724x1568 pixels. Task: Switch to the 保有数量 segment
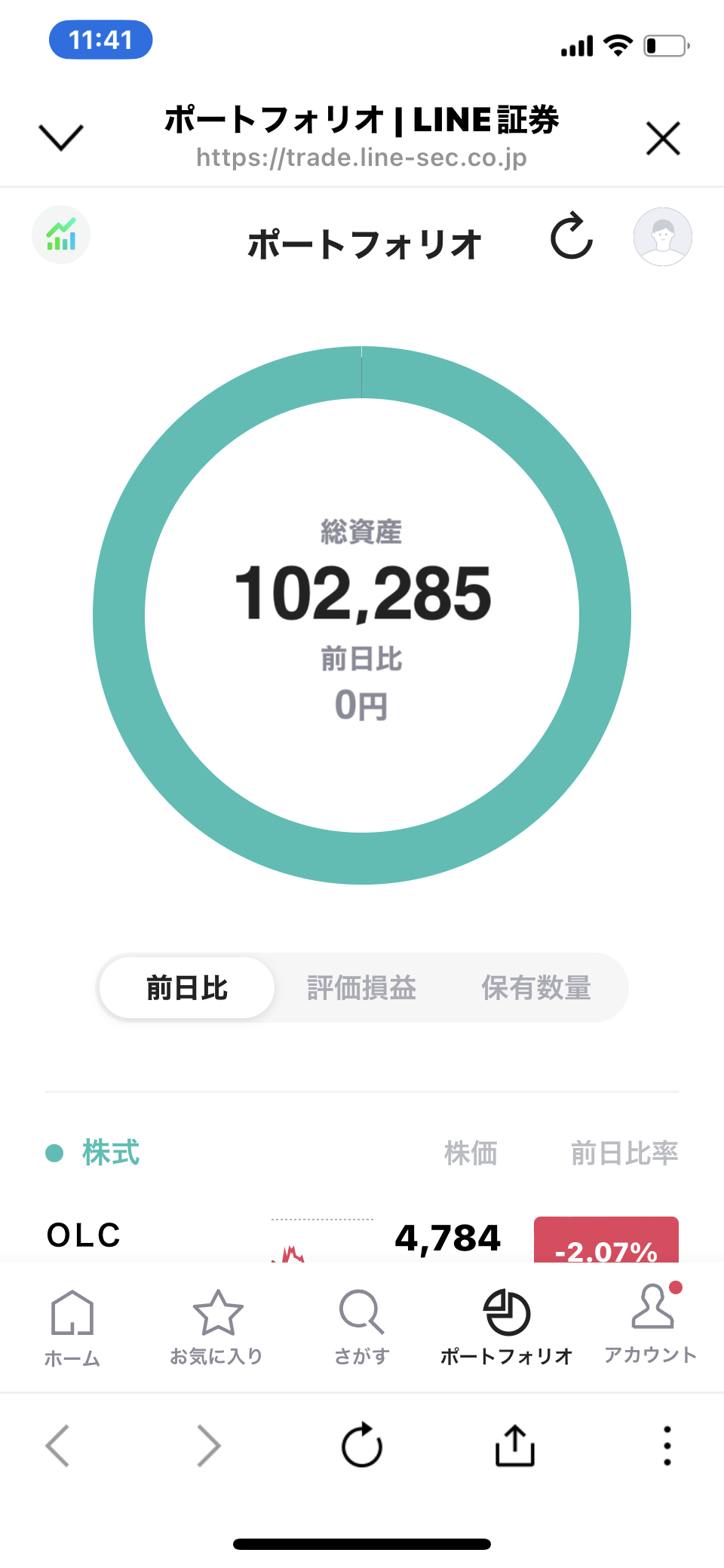click(536, 987)
